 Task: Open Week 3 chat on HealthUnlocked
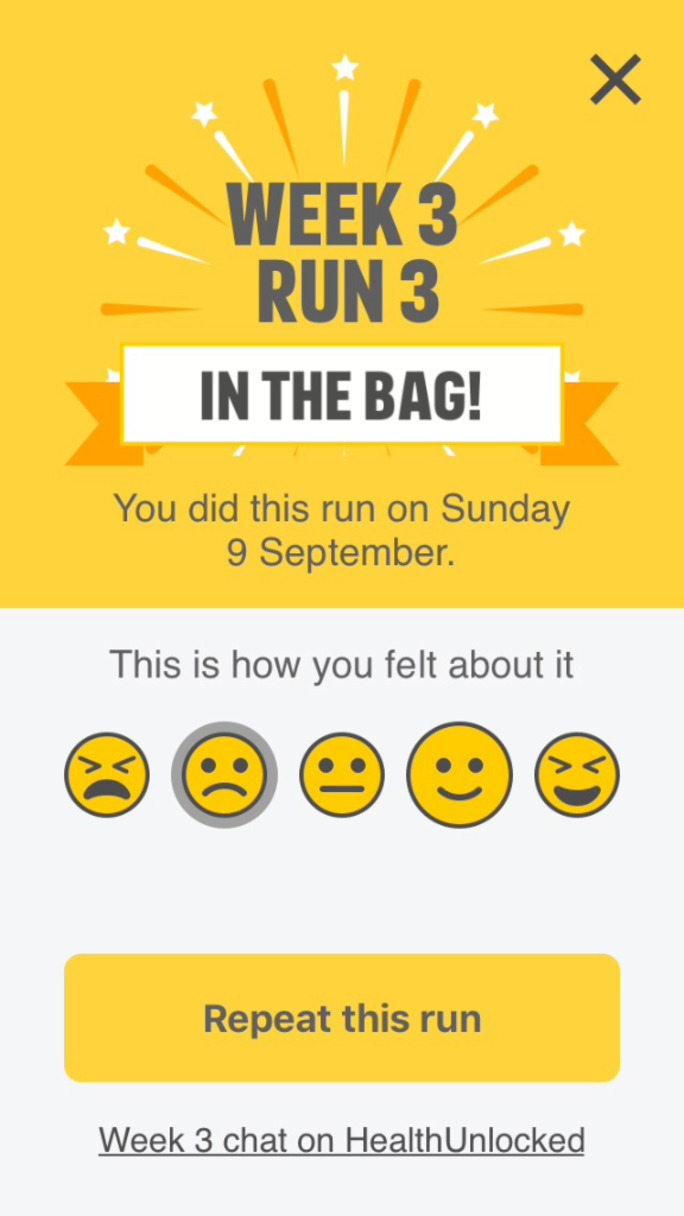click(342, 1140)
